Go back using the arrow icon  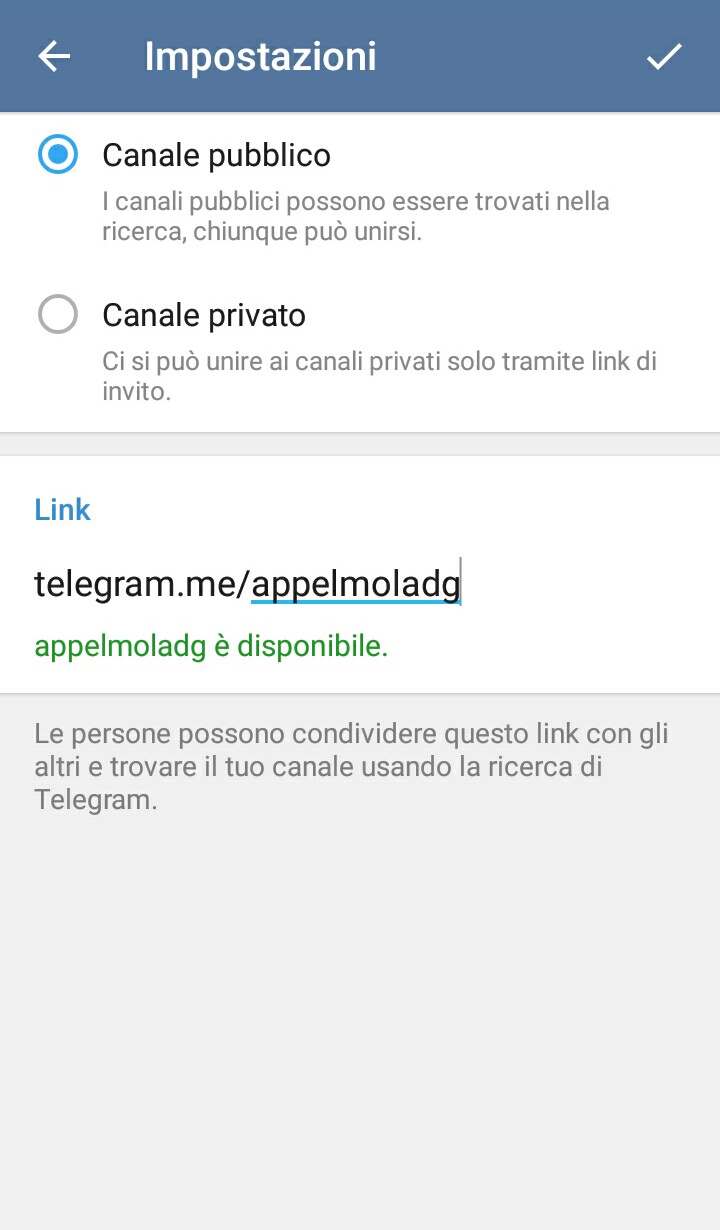point(54,57)
